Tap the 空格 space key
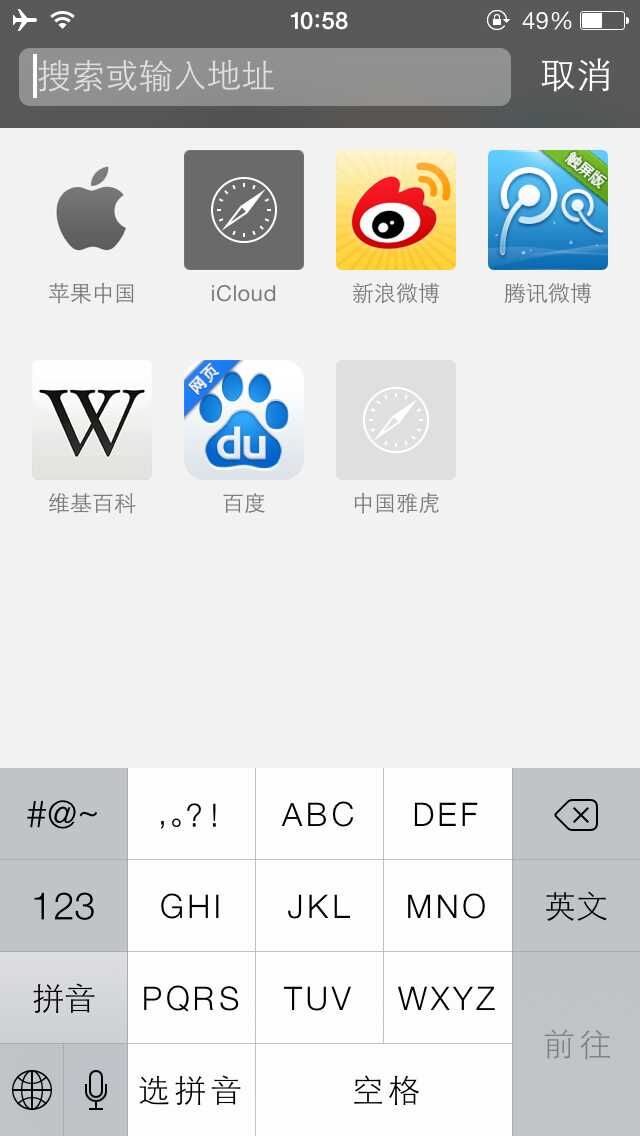The height and width of the screenshot is (1136, 640). (384, 1090)
